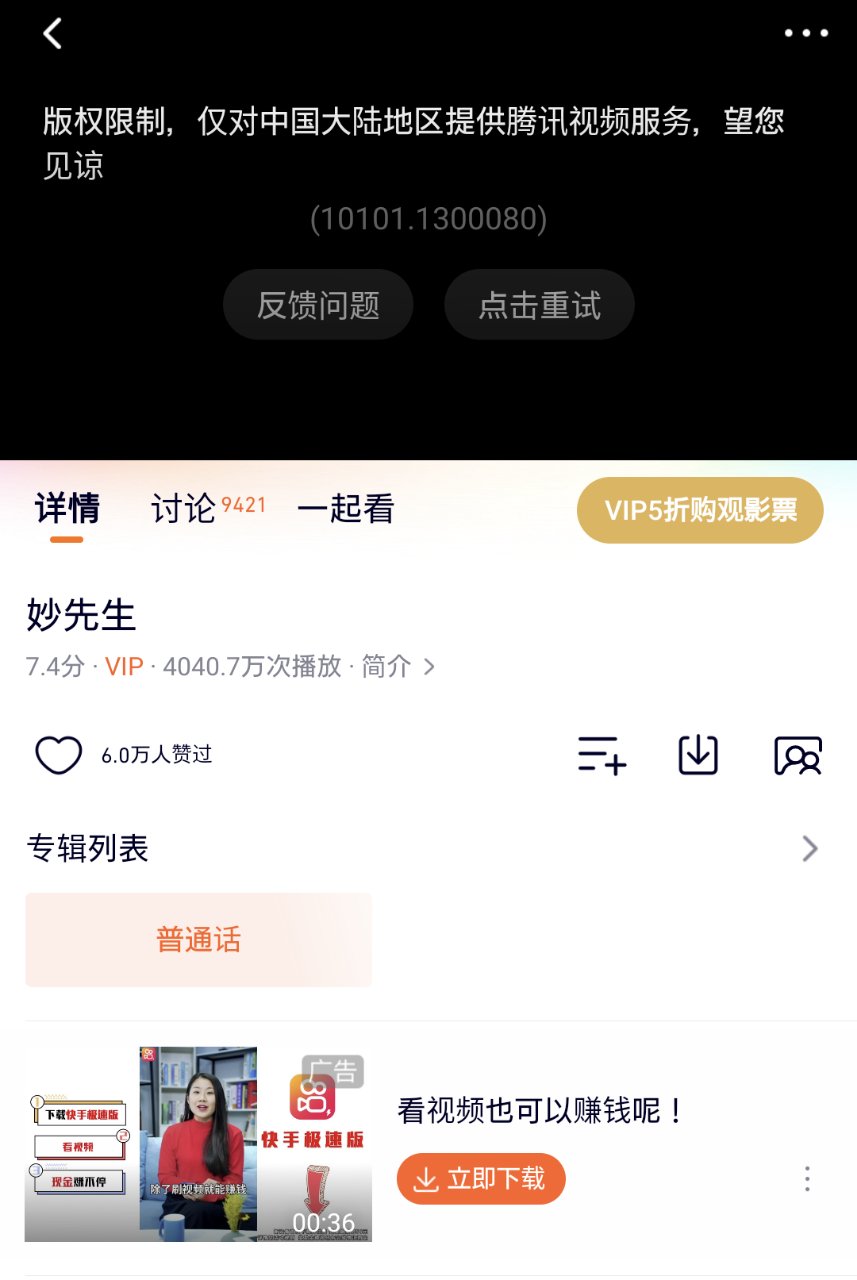Image resolution: width=857 pixels, height=1280 pixels.
Task: Open the 快手极速版 ad video thumbnail
Action: coord(198,1144)
